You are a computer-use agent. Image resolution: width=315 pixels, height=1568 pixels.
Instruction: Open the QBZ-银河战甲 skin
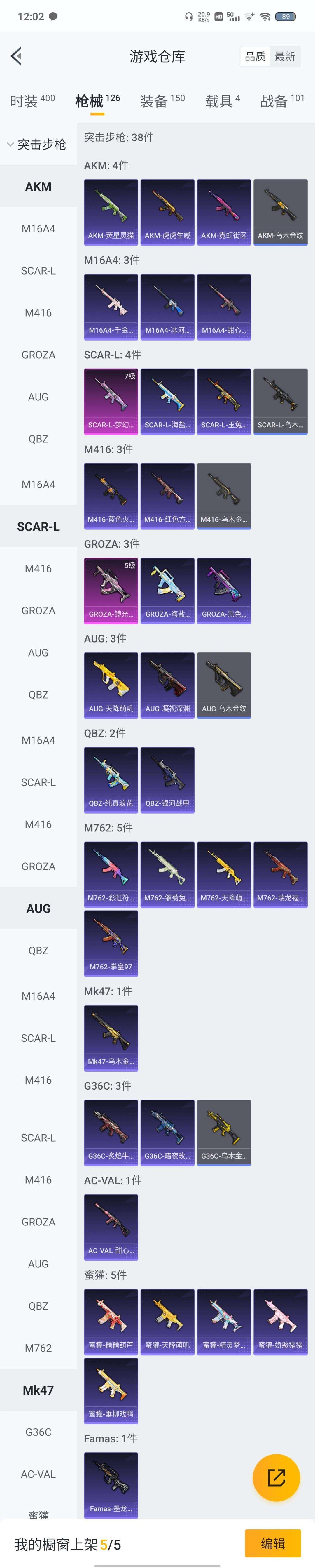click(167, 779)
